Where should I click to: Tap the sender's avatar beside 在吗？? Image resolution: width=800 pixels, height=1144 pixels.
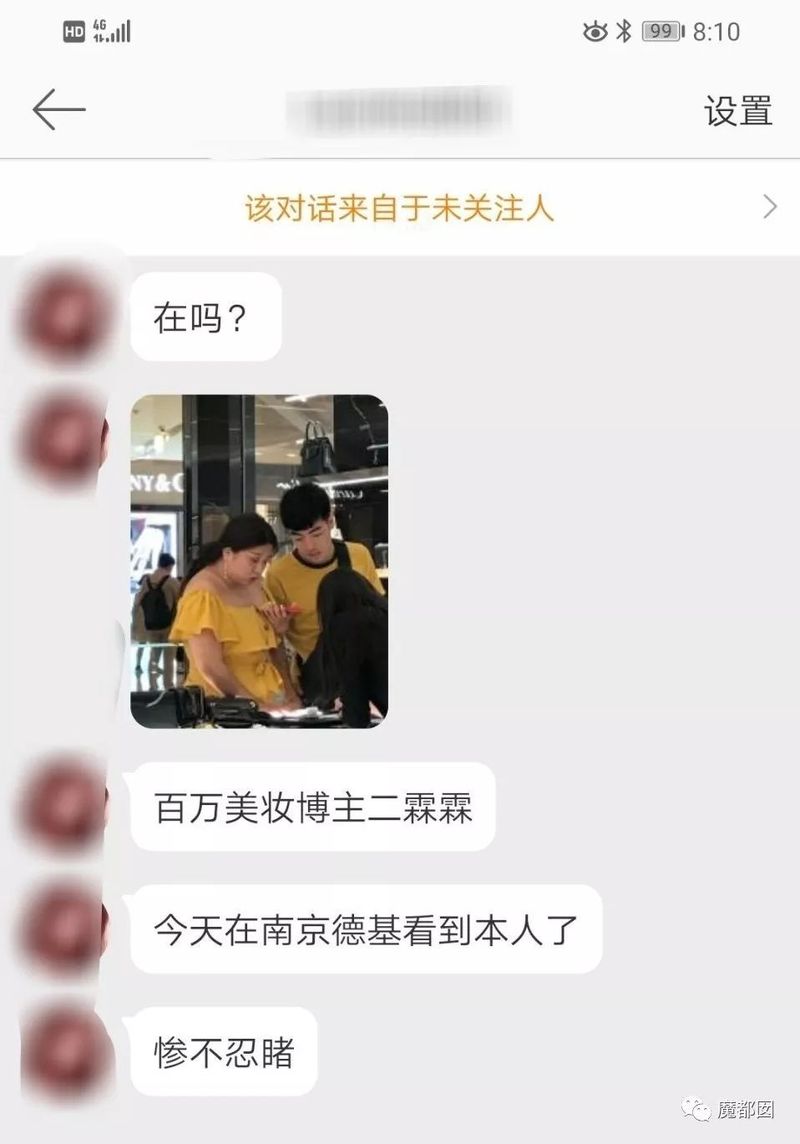65,317
